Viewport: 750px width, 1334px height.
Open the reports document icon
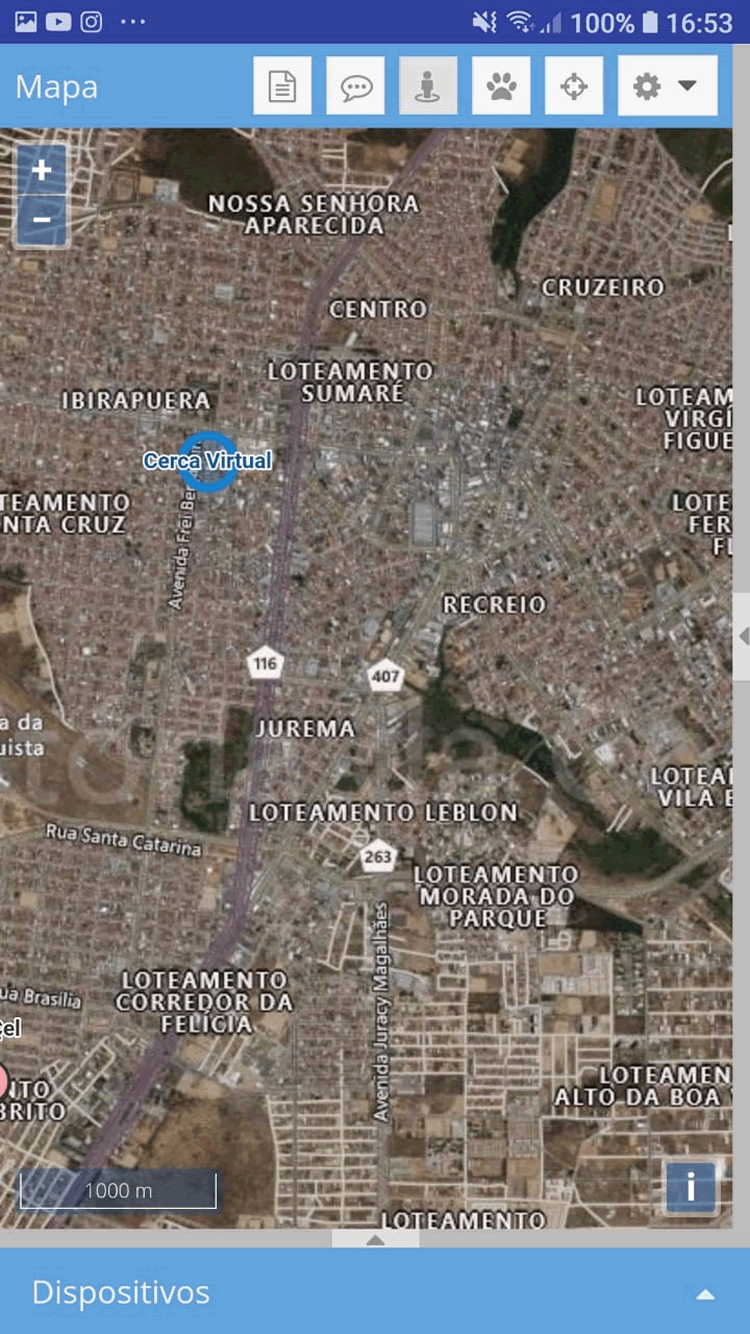(x=282, y=86)
